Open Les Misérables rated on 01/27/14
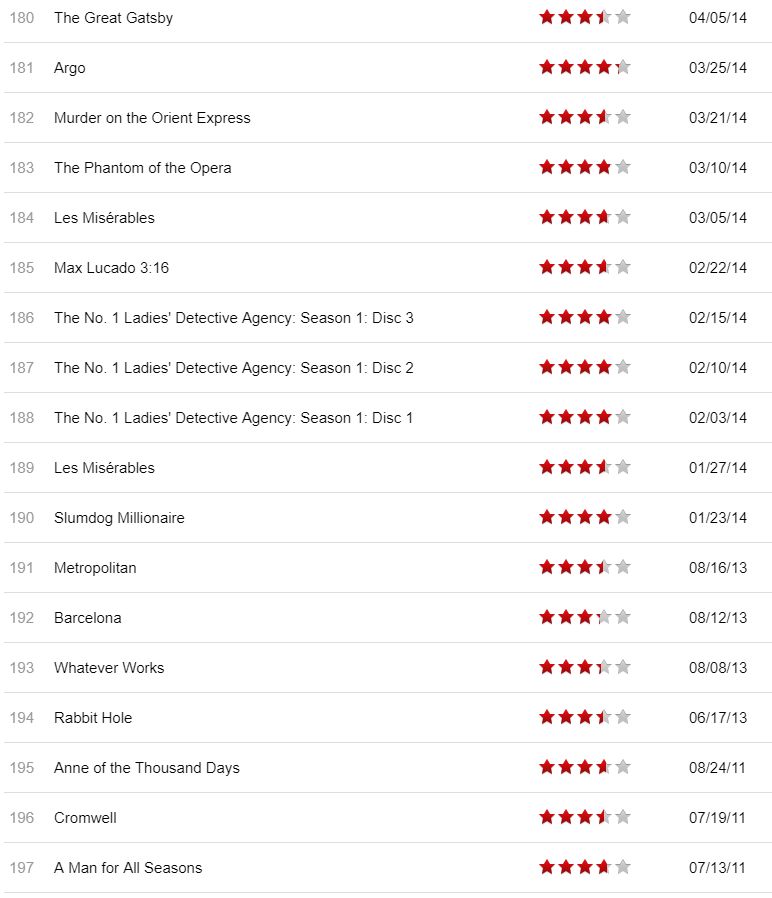772x898 pixels. (104, 468)
